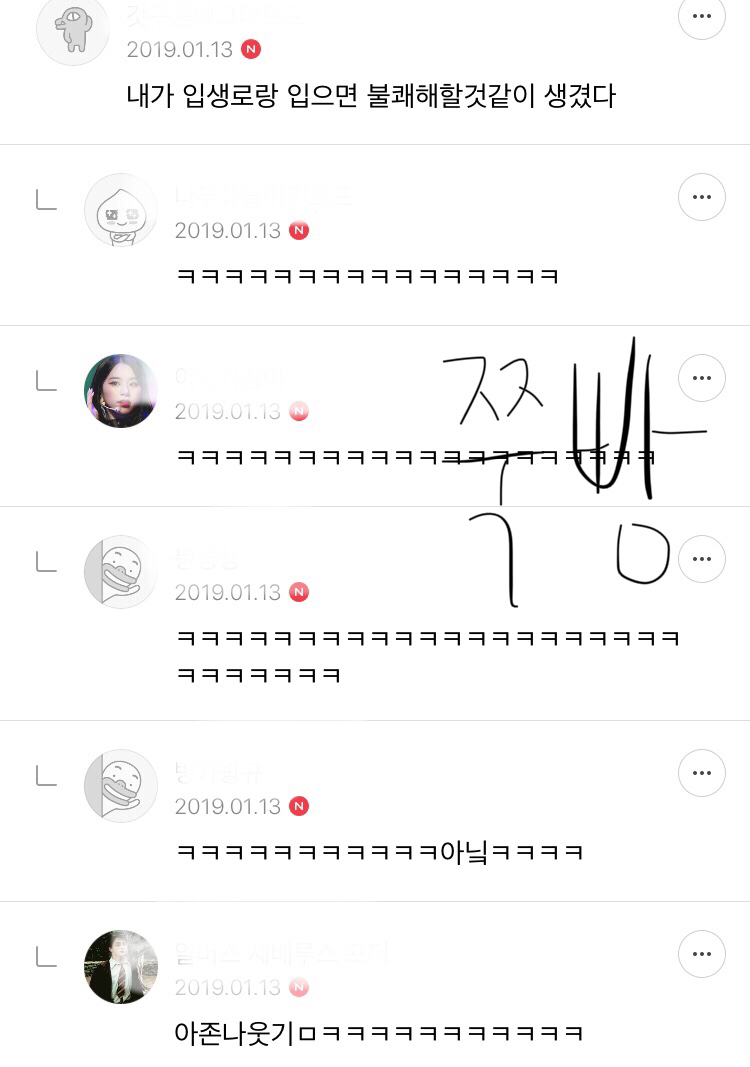The image size is (750, 1067).
Task: Open more options for the 아존나웃기ㅁ reply
Action: click(x=701, y=954)
